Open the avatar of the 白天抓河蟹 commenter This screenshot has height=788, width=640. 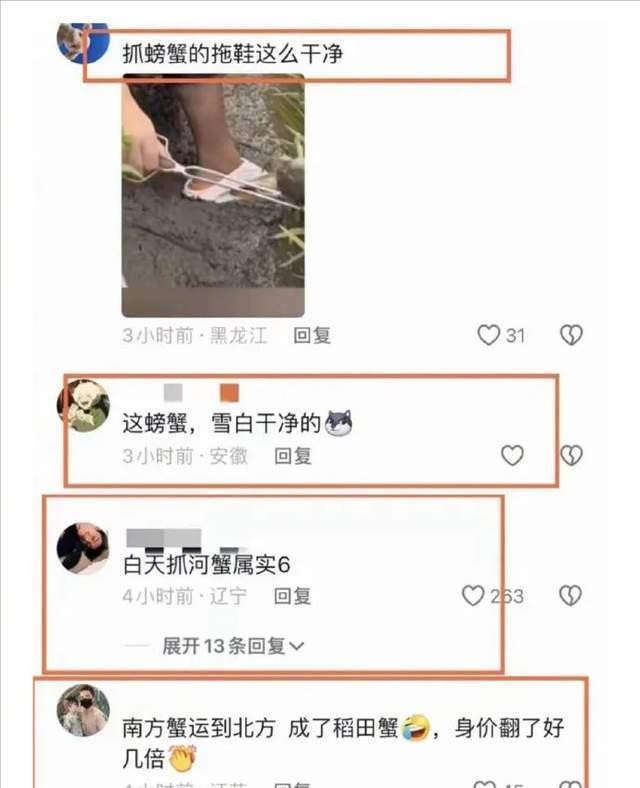[83, 548]
